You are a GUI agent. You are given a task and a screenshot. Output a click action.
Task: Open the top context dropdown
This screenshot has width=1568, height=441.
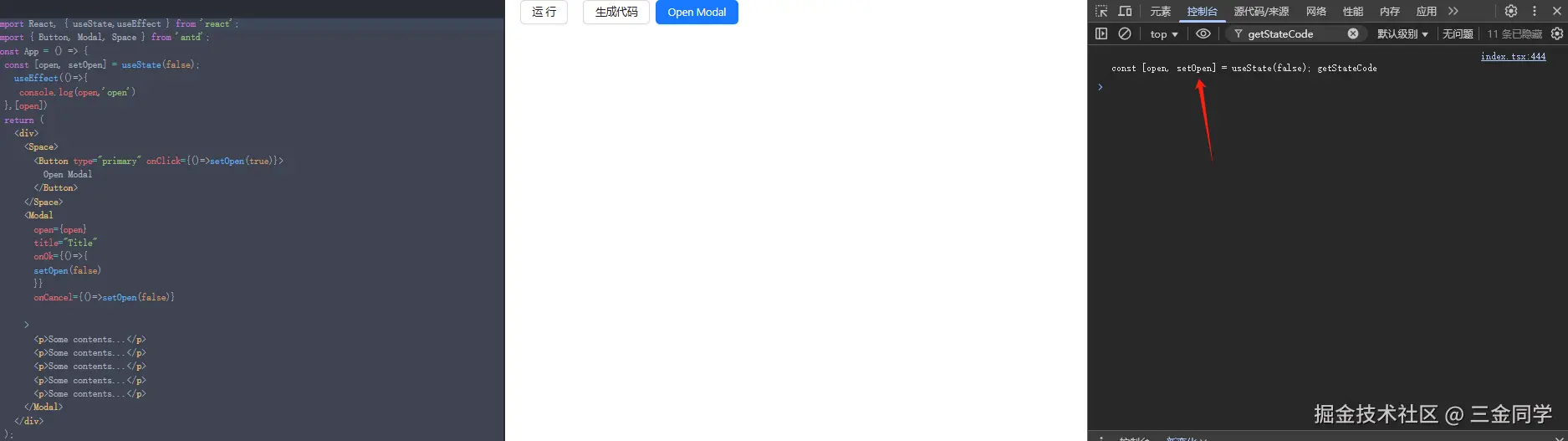click(x=1163, y=33)
